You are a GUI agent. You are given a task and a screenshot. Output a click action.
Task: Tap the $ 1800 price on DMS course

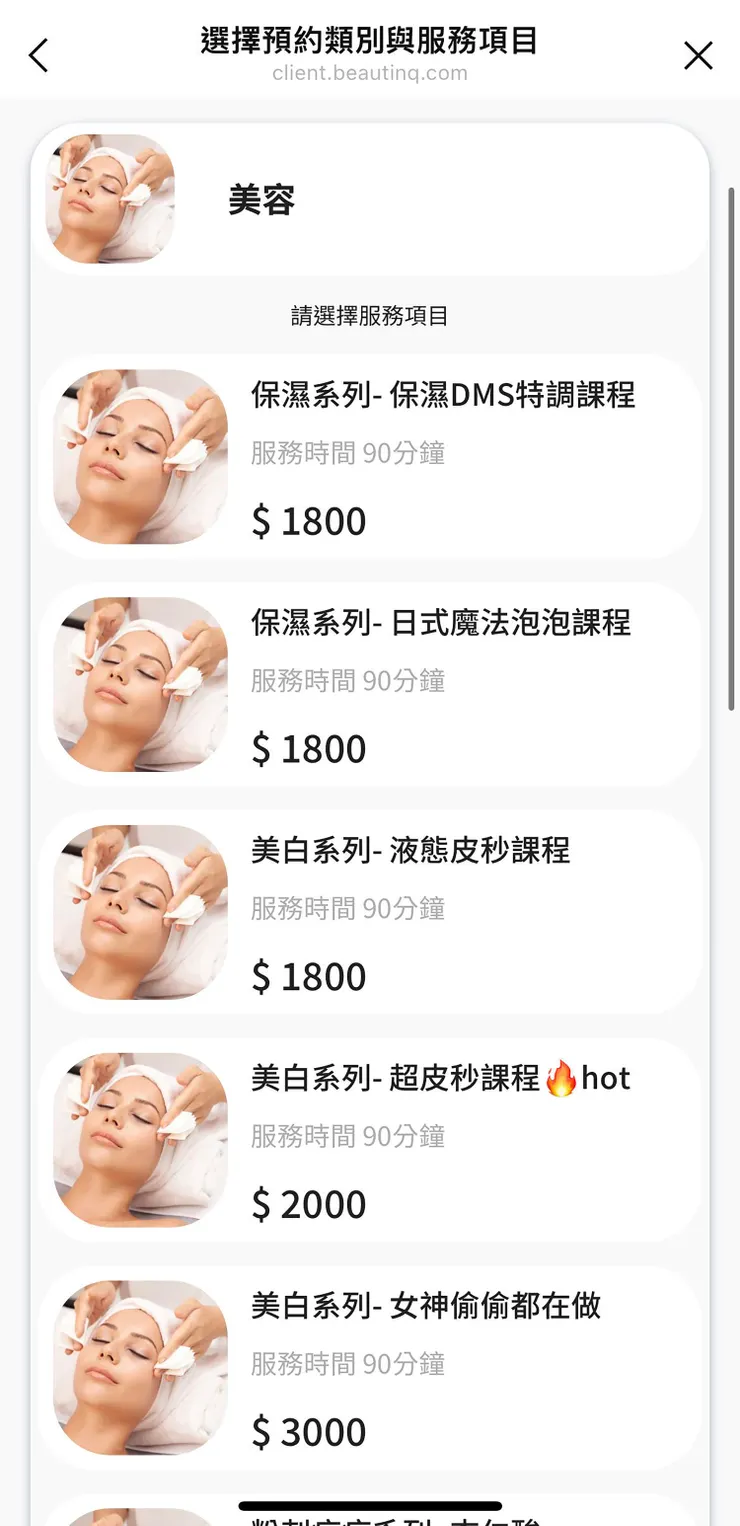[308, 520]
